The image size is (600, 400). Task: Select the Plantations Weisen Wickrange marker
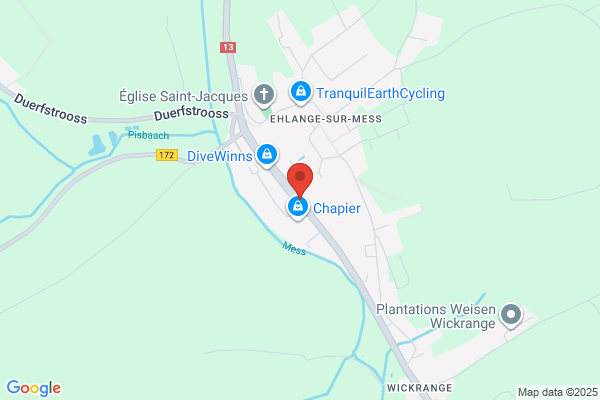(x=511, y=315)
